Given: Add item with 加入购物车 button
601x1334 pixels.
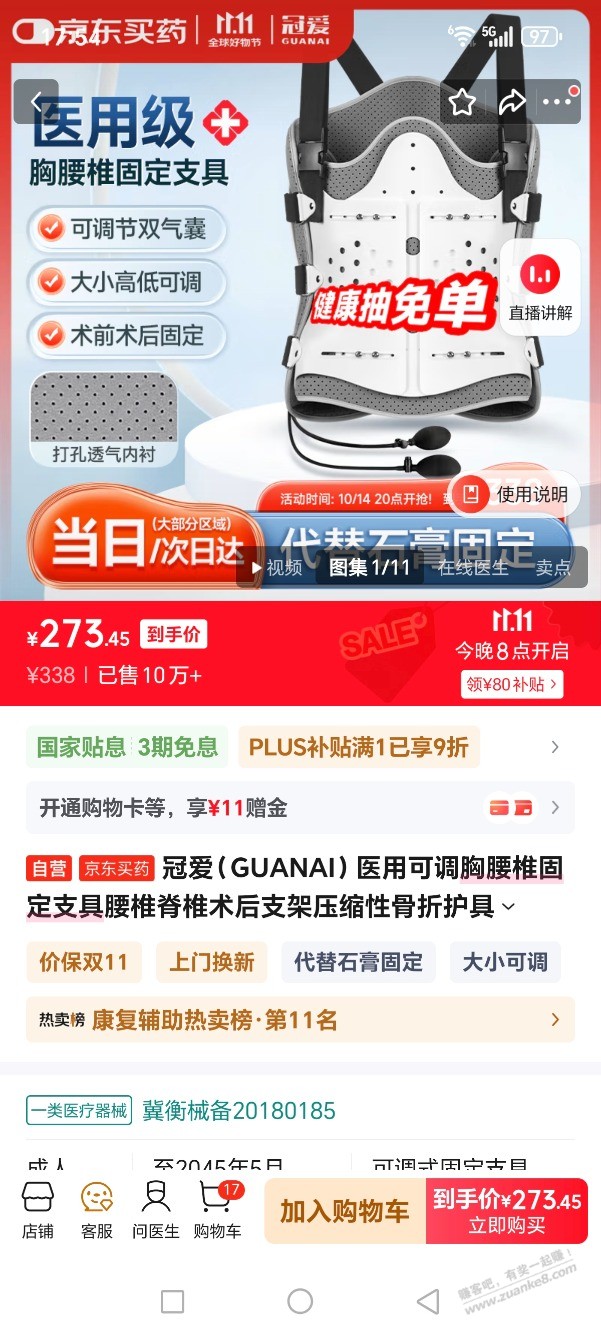Looking at the screenshot, I should (344, 1211).
